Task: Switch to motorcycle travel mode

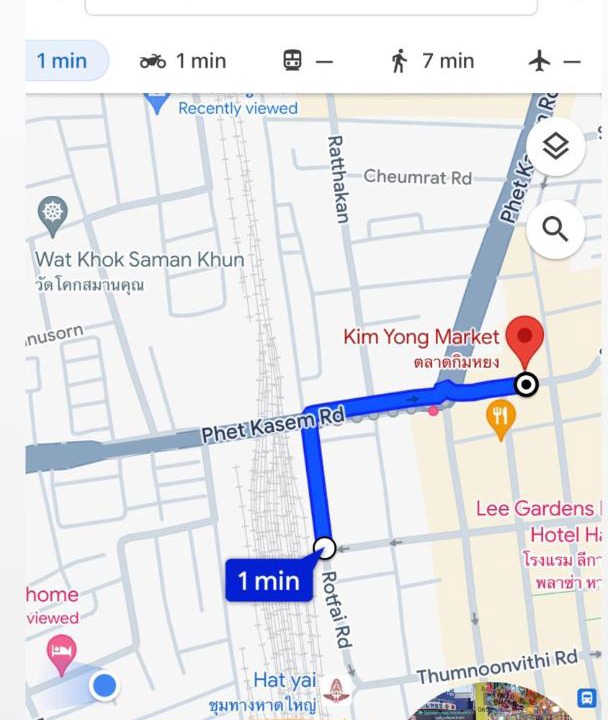Action: click(183, 61)
